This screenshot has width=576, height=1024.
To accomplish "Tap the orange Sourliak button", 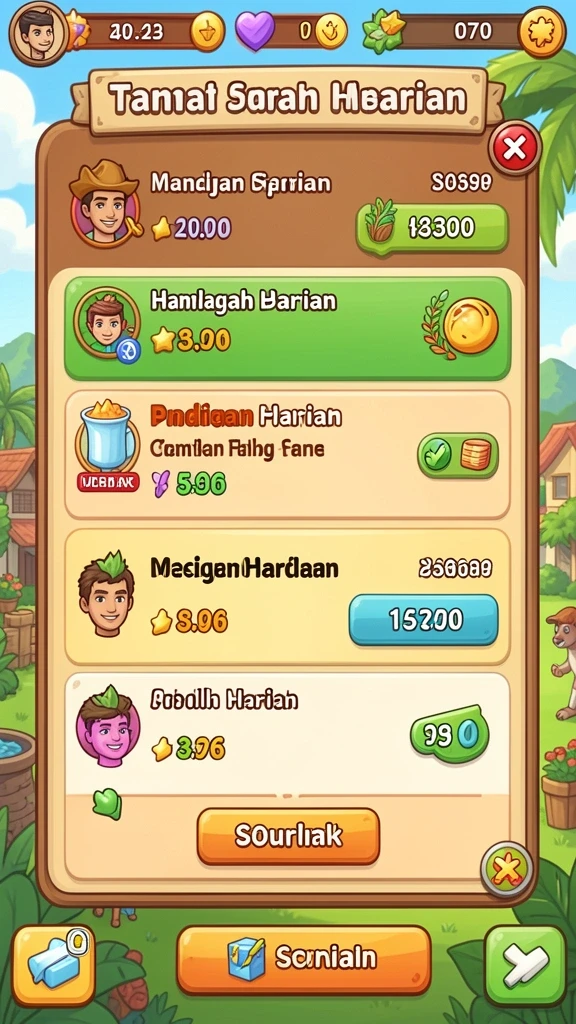I will pos(288,837).
